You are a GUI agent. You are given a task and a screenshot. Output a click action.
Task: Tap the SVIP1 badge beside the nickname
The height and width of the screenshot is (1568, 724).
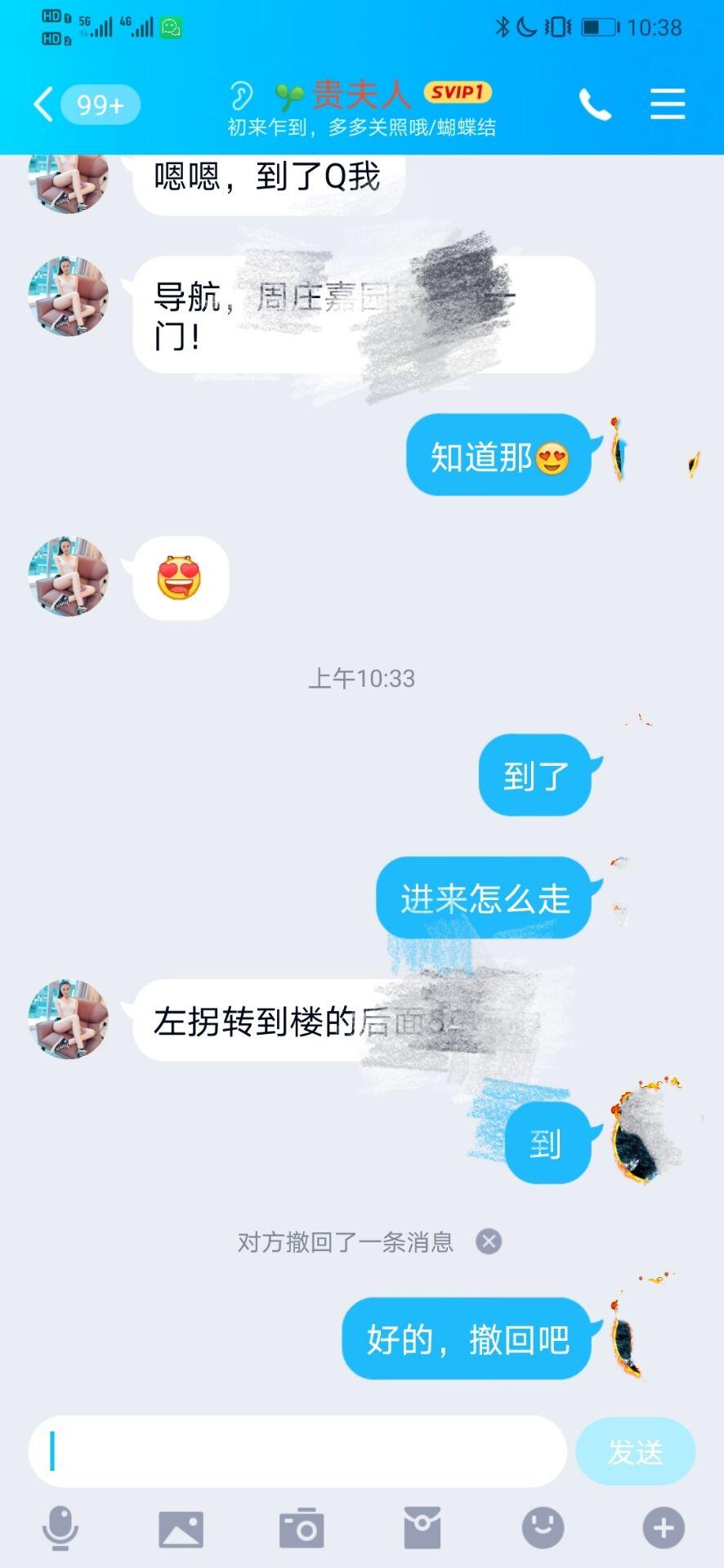[456, 93]
